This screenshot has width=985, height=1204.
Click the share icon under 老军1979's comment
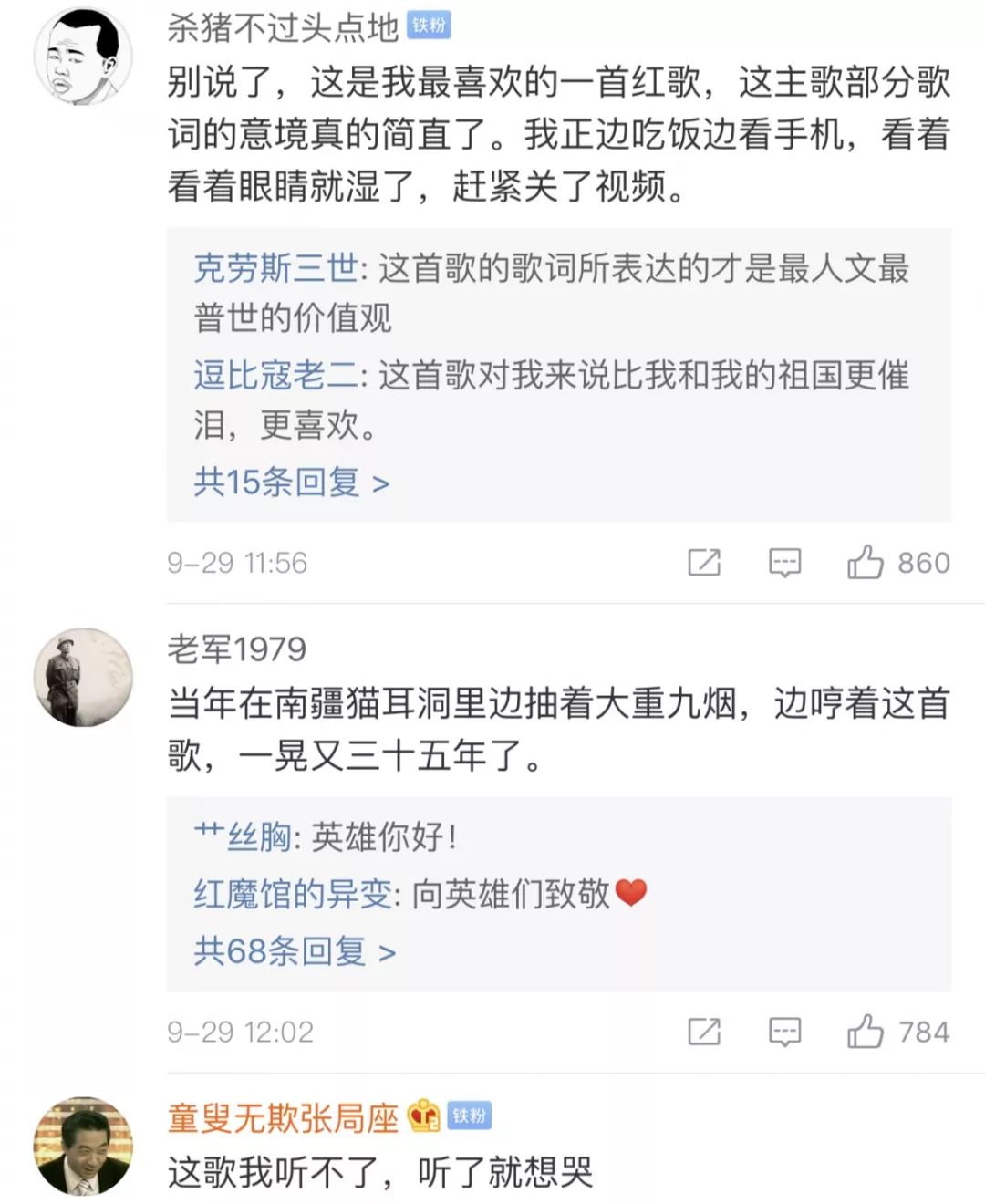click(x=702, y=1032)
